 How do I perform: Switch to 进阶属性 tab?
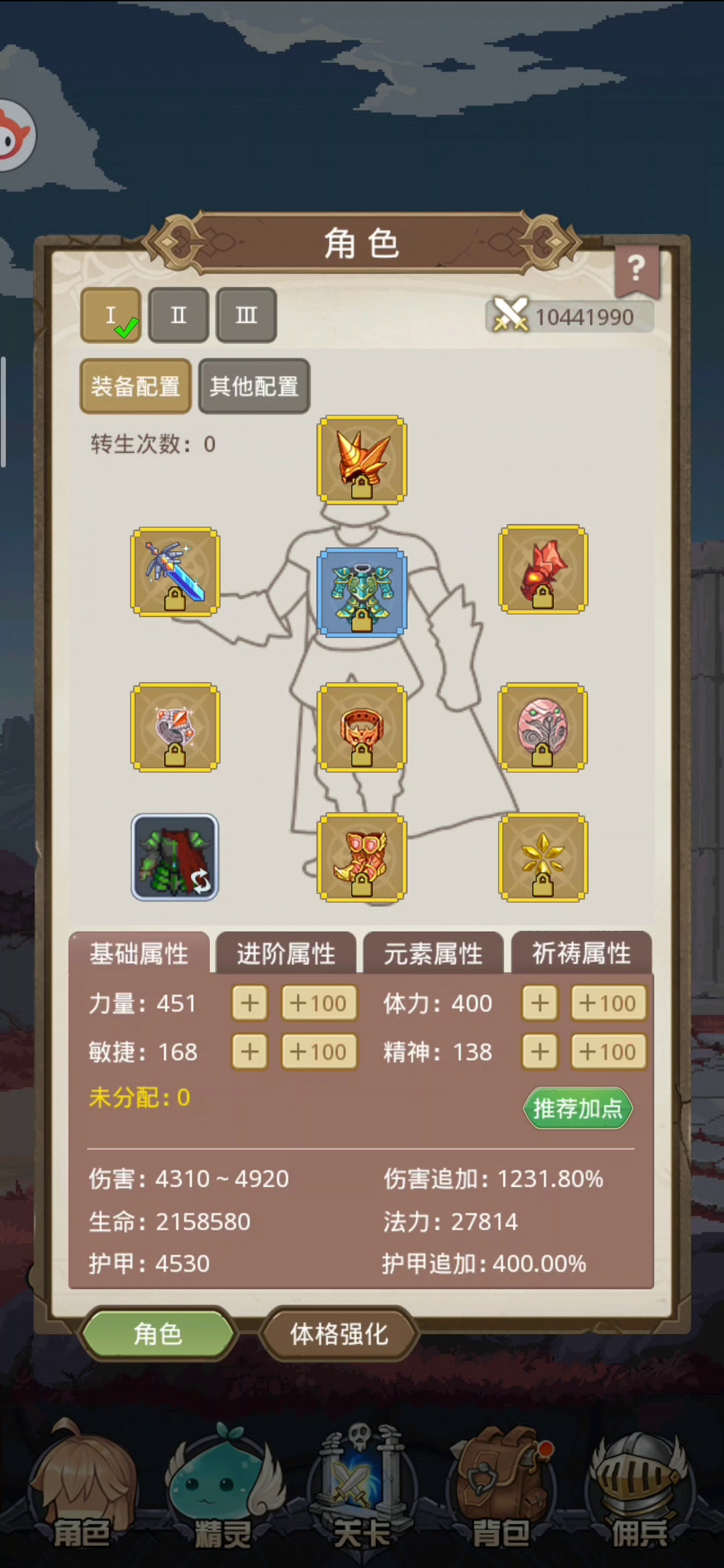[x=286, y=953]
